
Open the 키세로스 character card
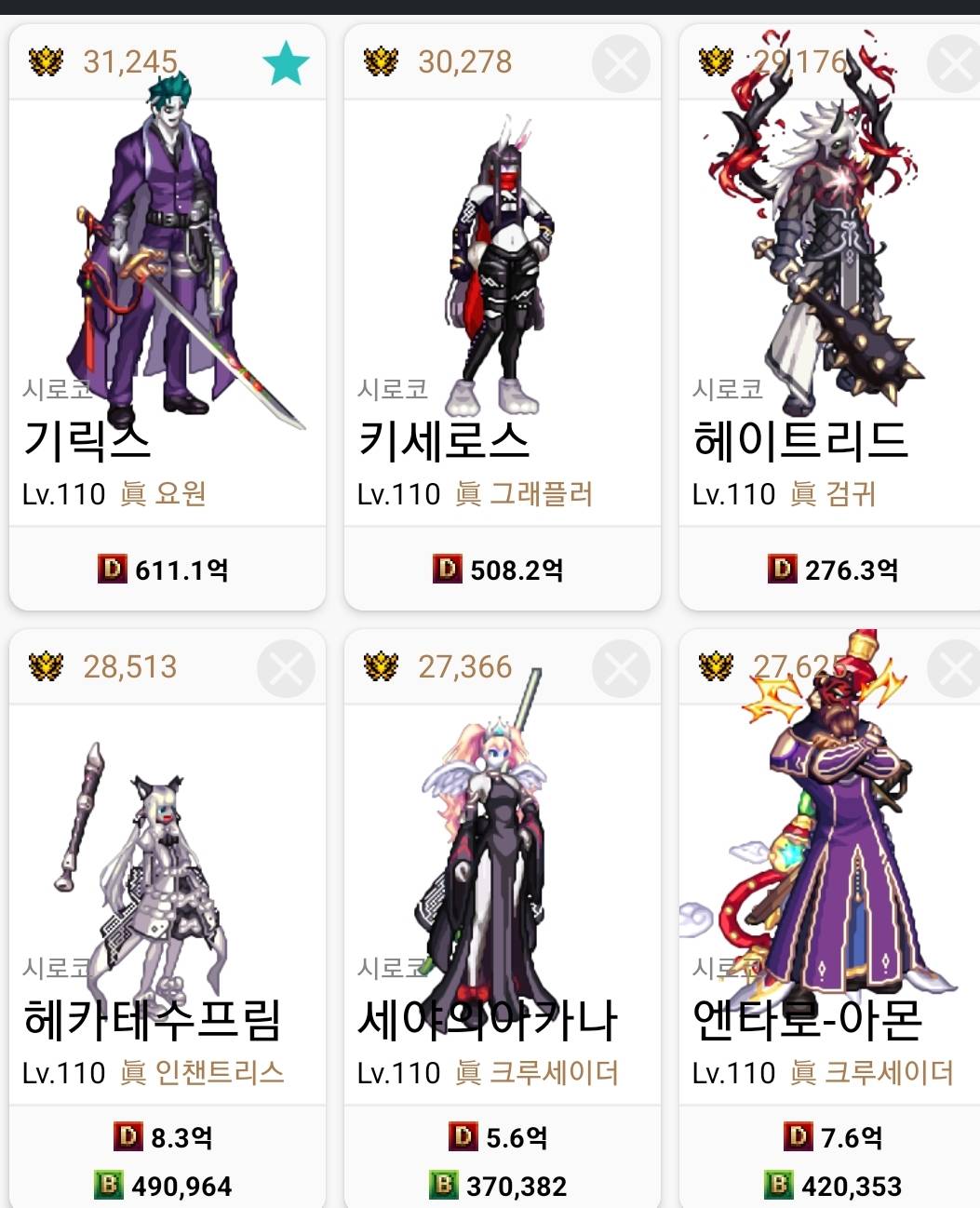[x=503, y=316]
